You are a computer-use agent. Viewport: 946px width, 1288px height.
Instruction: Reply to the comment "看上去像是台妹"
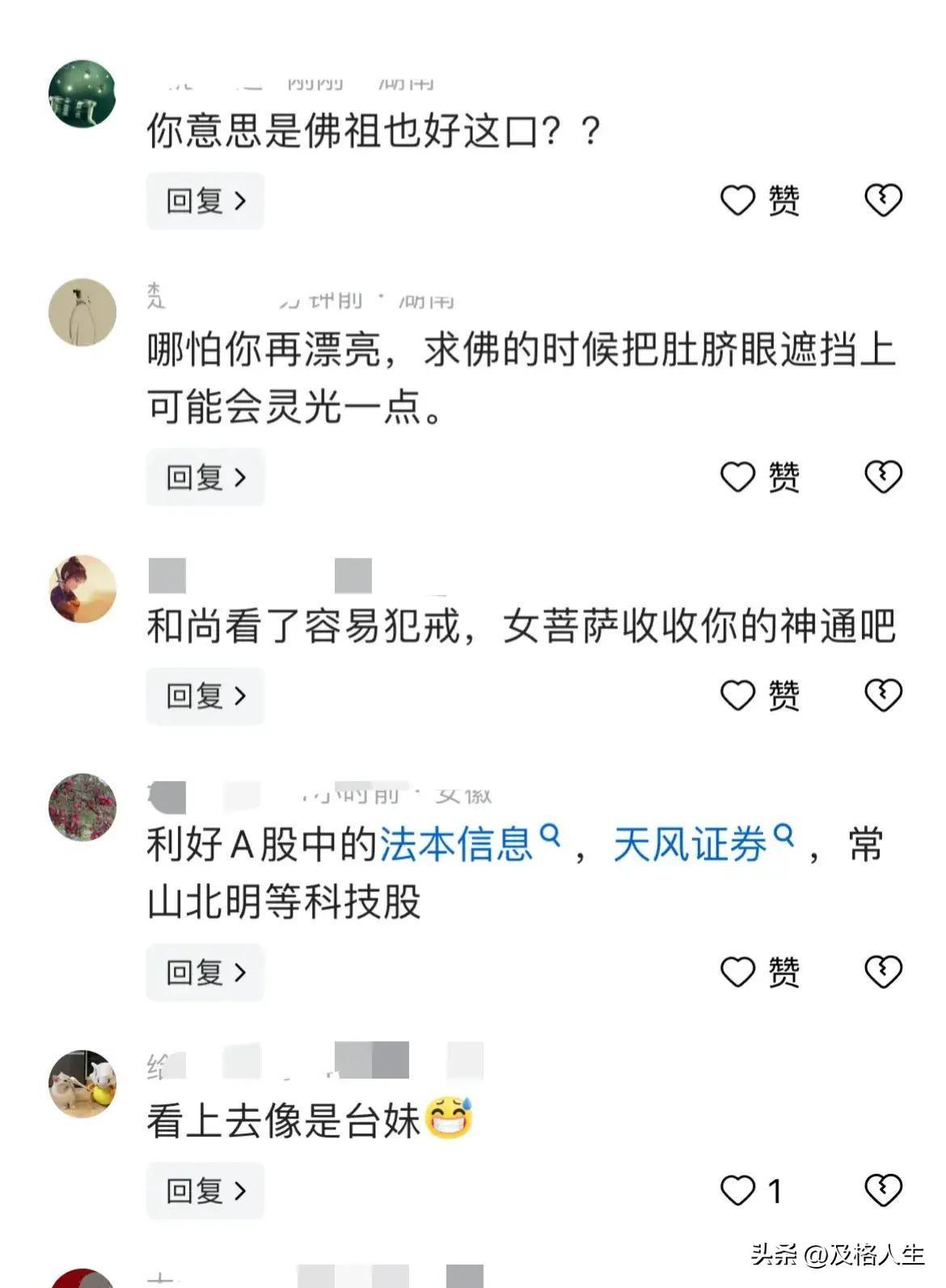pos(205,1190)
